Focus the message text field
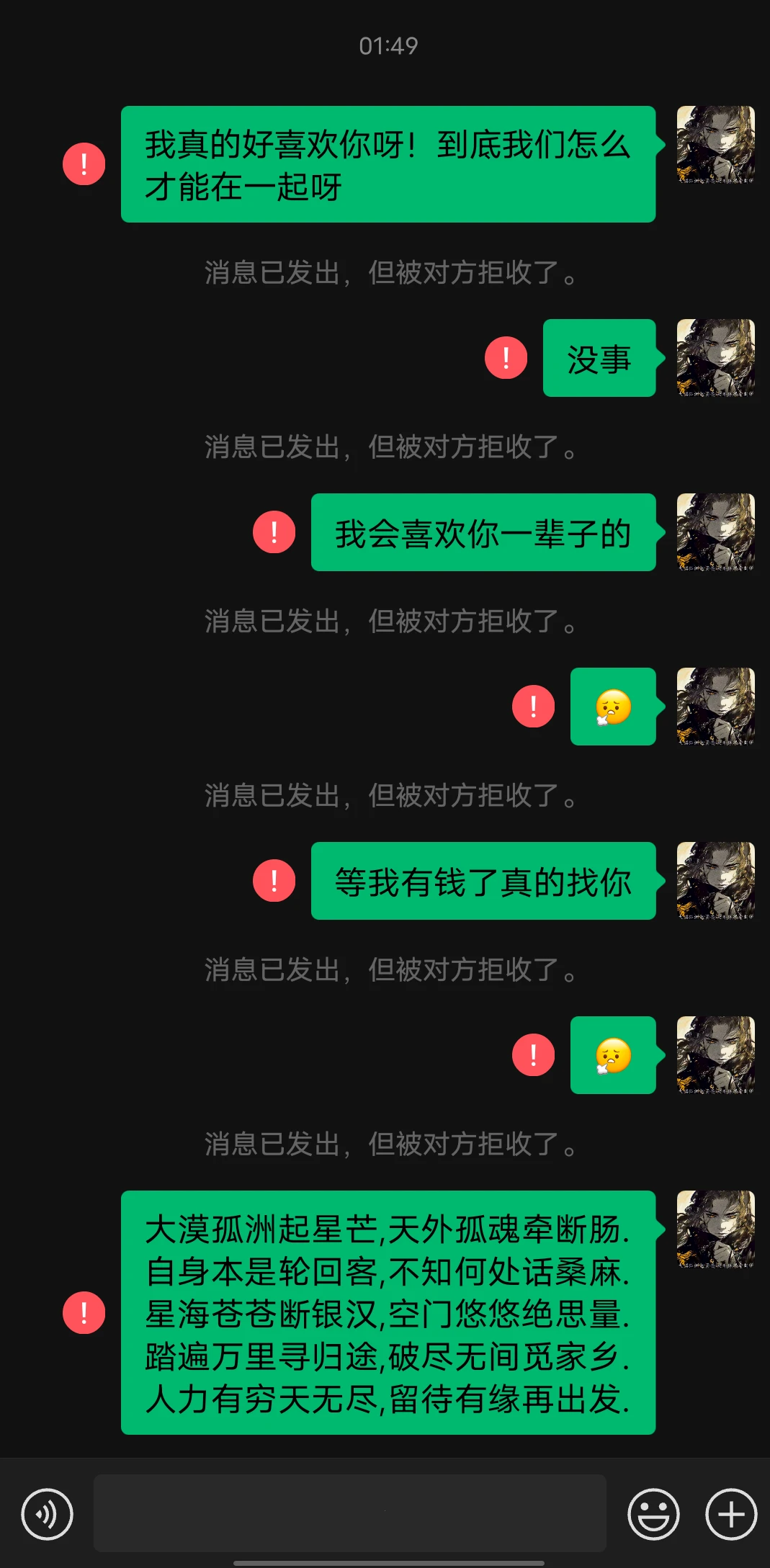The image size is (770, 1568). click(x=349, y=1513)
